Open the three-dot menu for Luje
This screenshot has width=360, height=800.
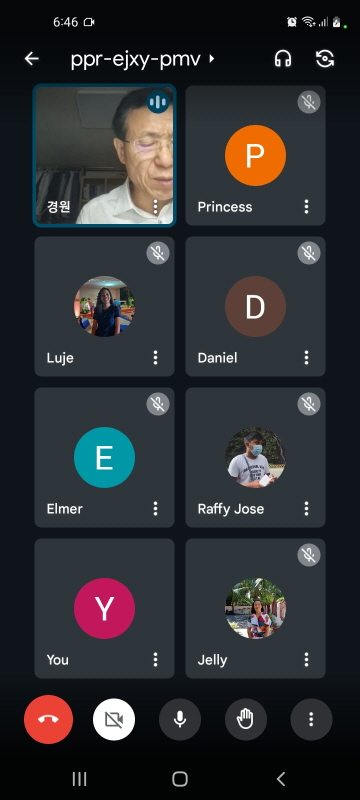click(x=156, y=358)
